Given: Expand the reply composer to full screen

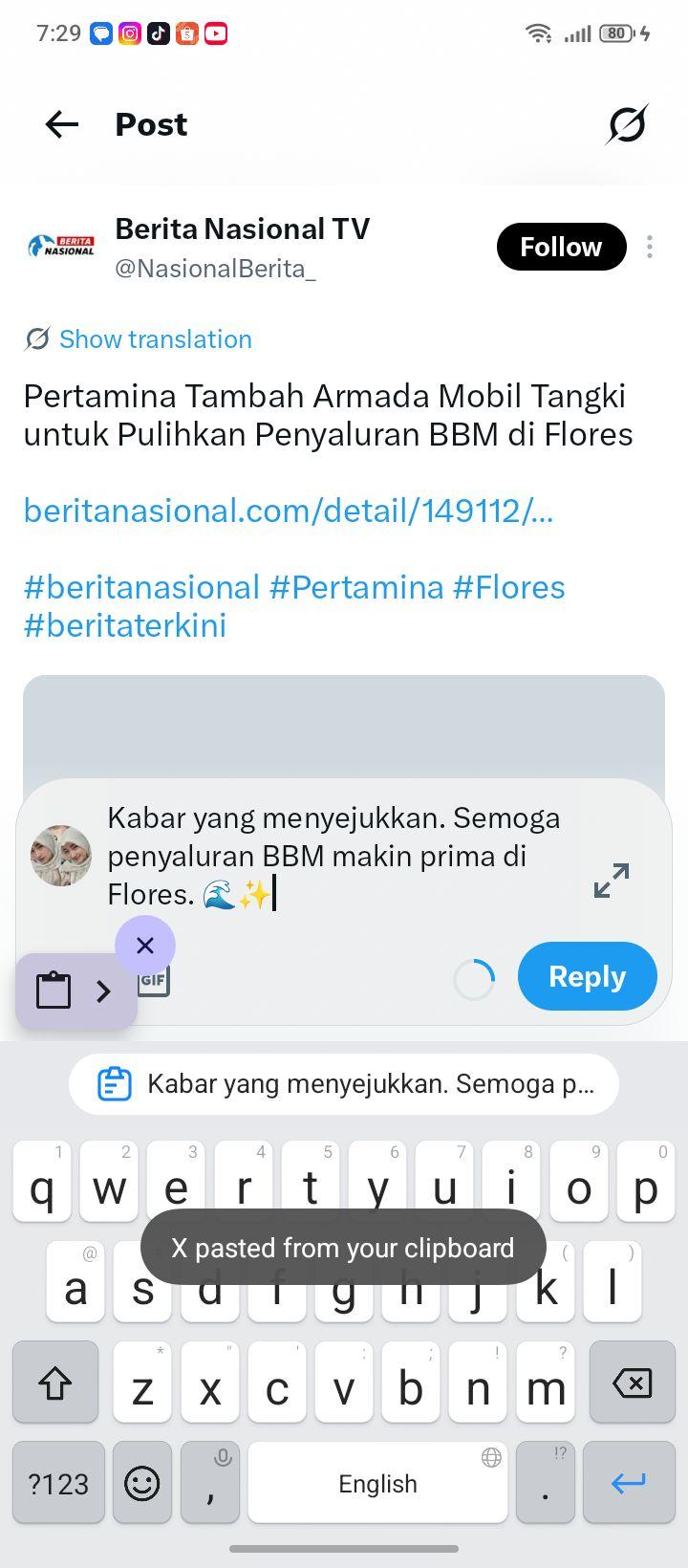Looking at the screenshot, I should [612, 881].
